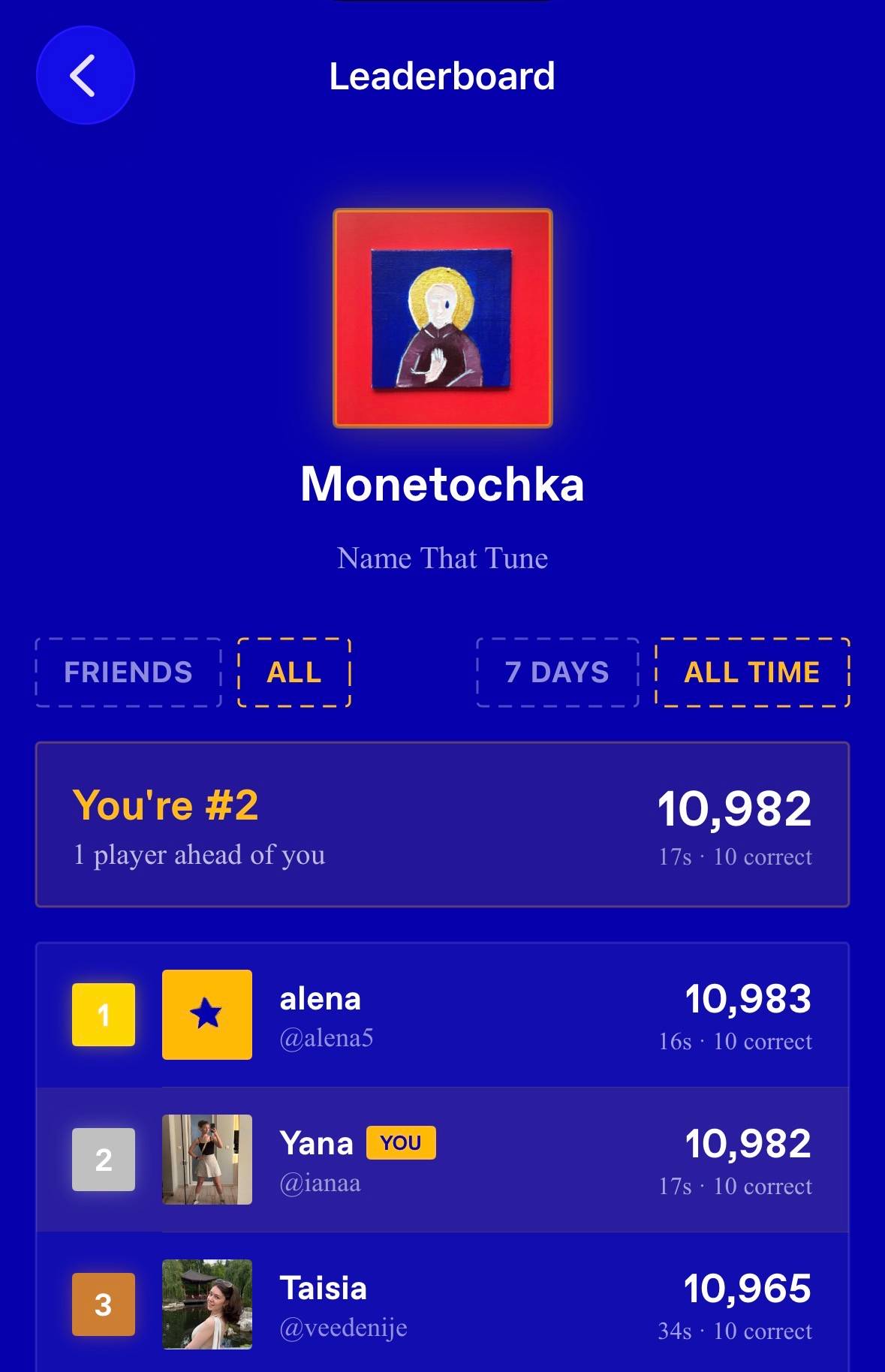View Taisia's player entry

pos(442,1304)
